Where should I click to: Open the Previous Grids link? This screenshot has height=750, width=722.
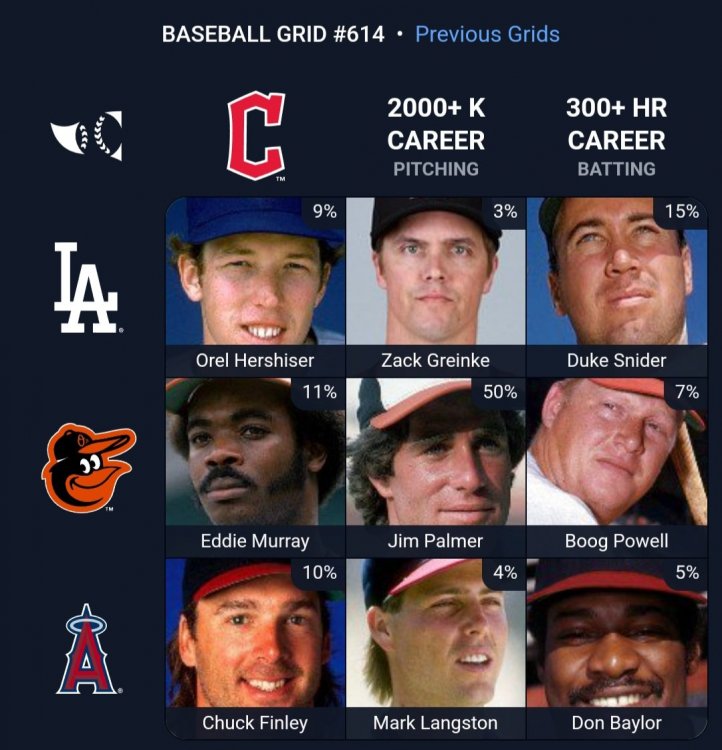coord(487,34)
